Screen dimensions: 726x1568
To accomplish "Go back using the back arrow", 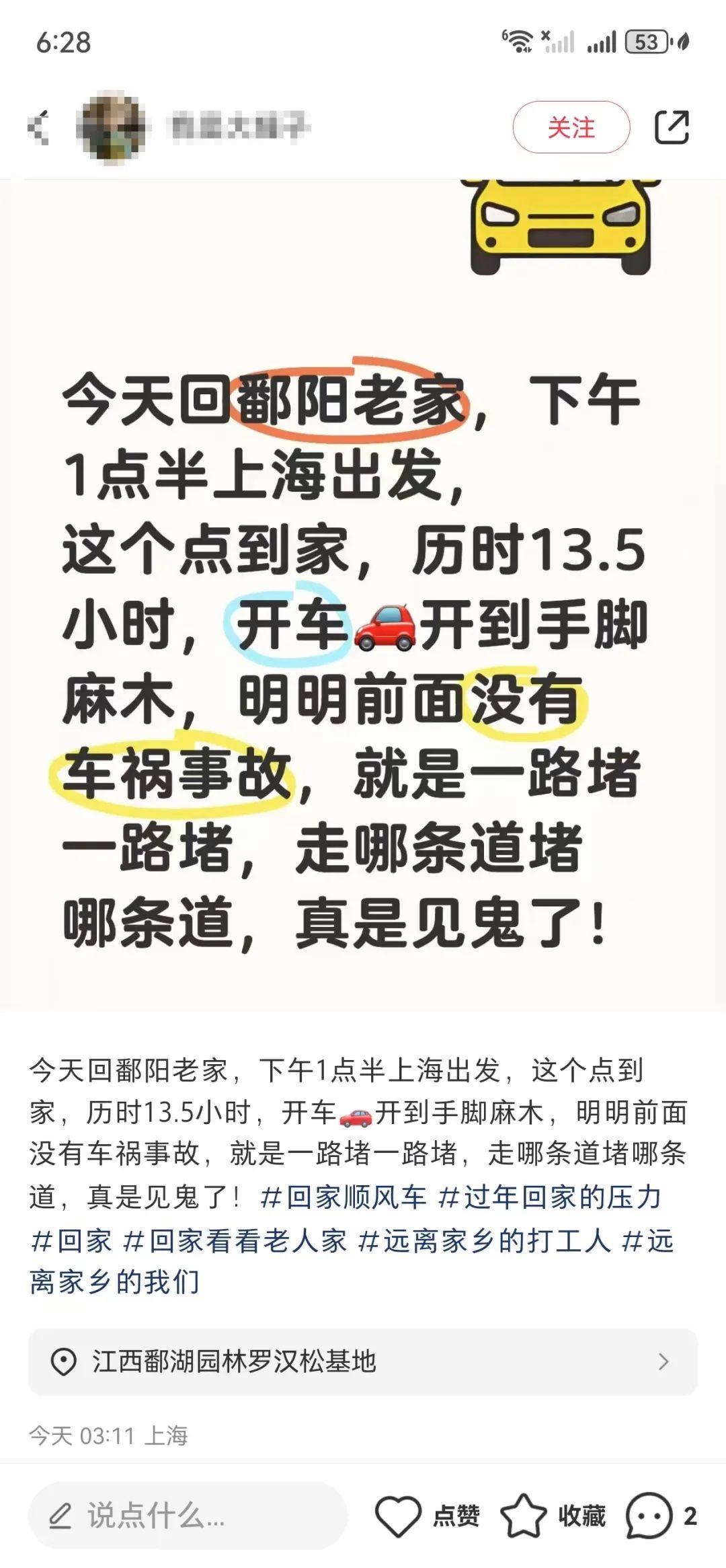I will (39, 127).
